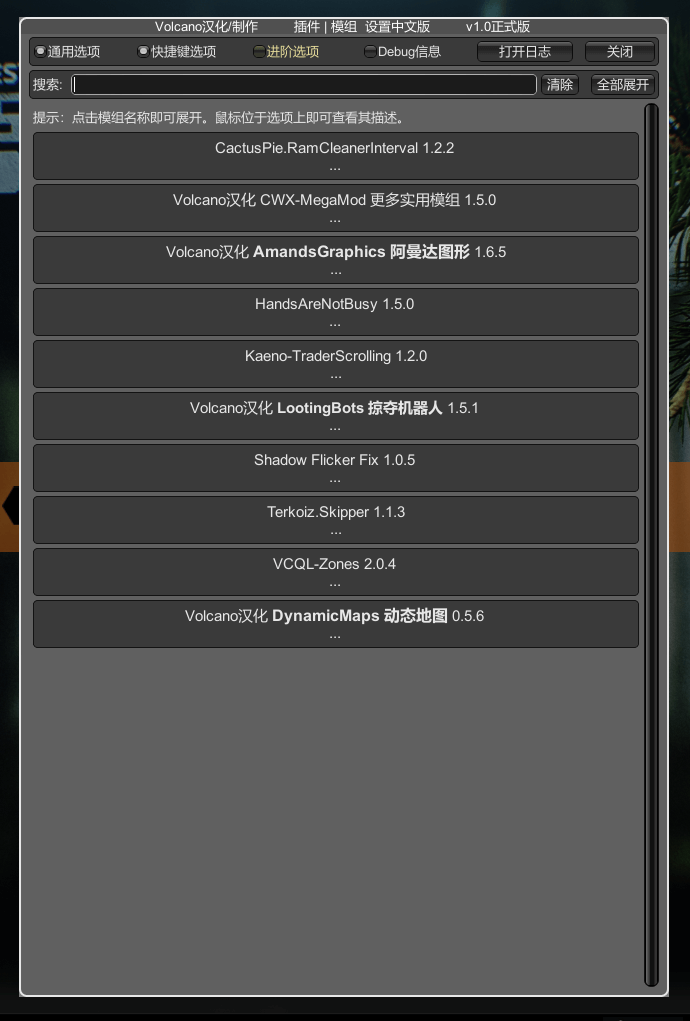Image resolution: width=690 pixels, height=1021 pixels.
Task: Tap the 打开日志 button
Action: click(x=524, y=51)
